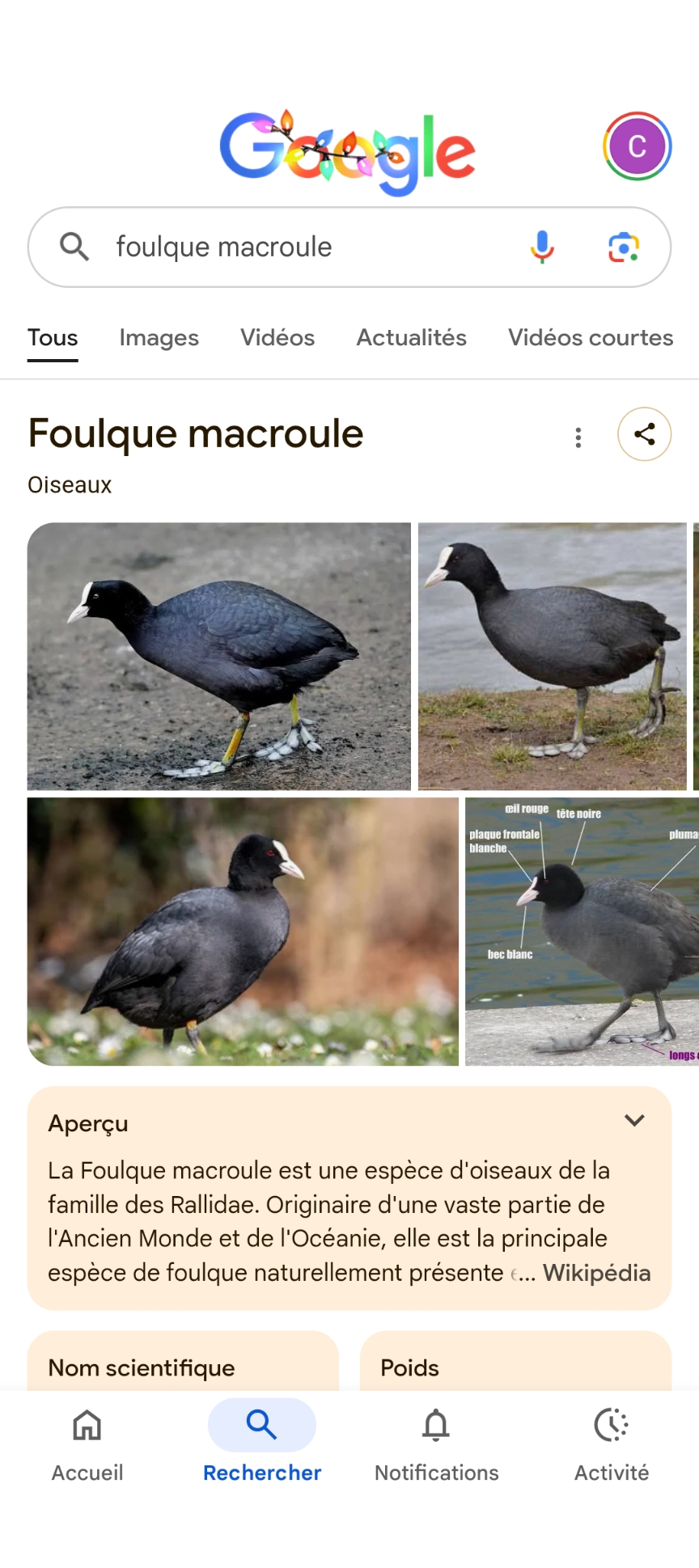The height and width of the screenshot is (1568, 699).
Task: Open the red-eyed coot in flowers photo
Action: pyautogui.click(x=243, y=931)
